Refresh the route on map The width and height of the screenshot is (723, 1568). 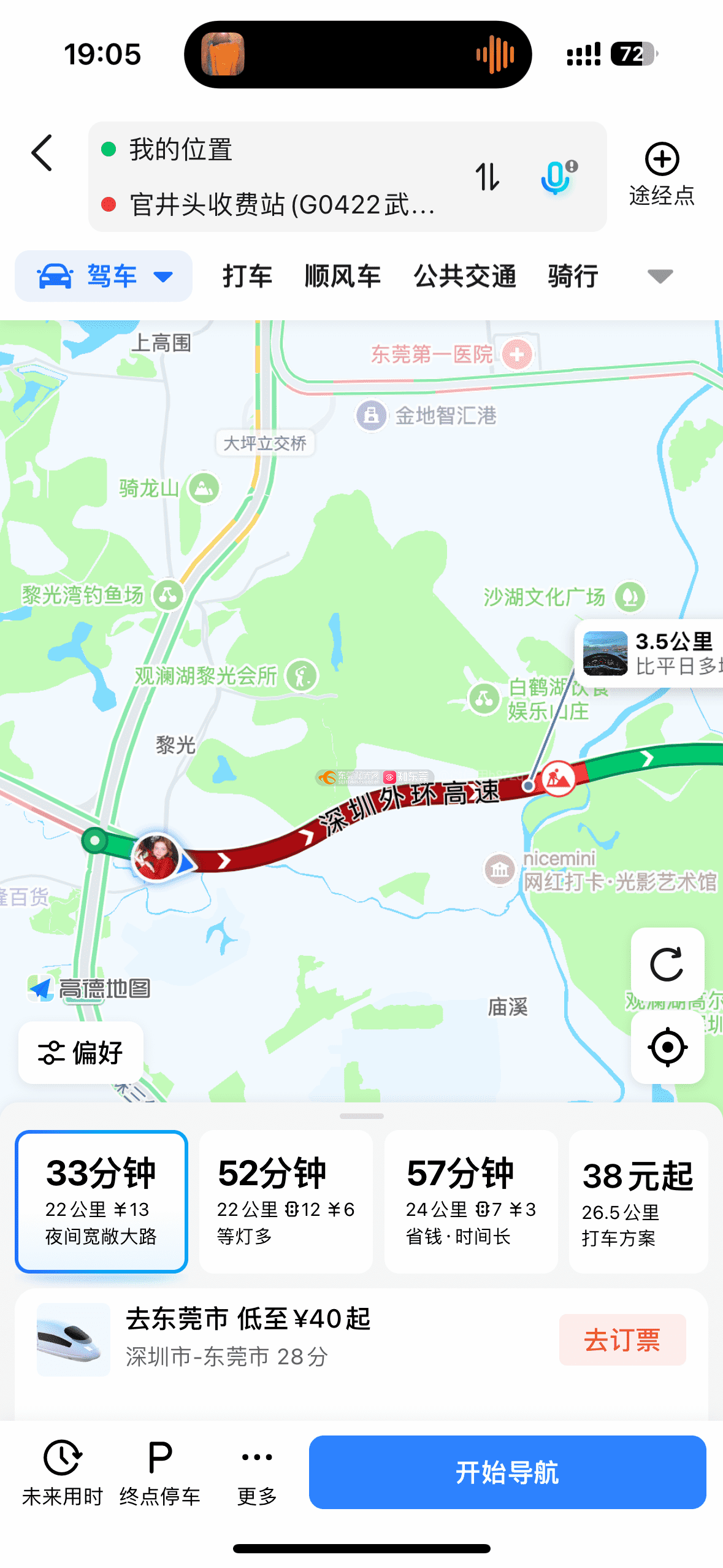pos(667,964)
